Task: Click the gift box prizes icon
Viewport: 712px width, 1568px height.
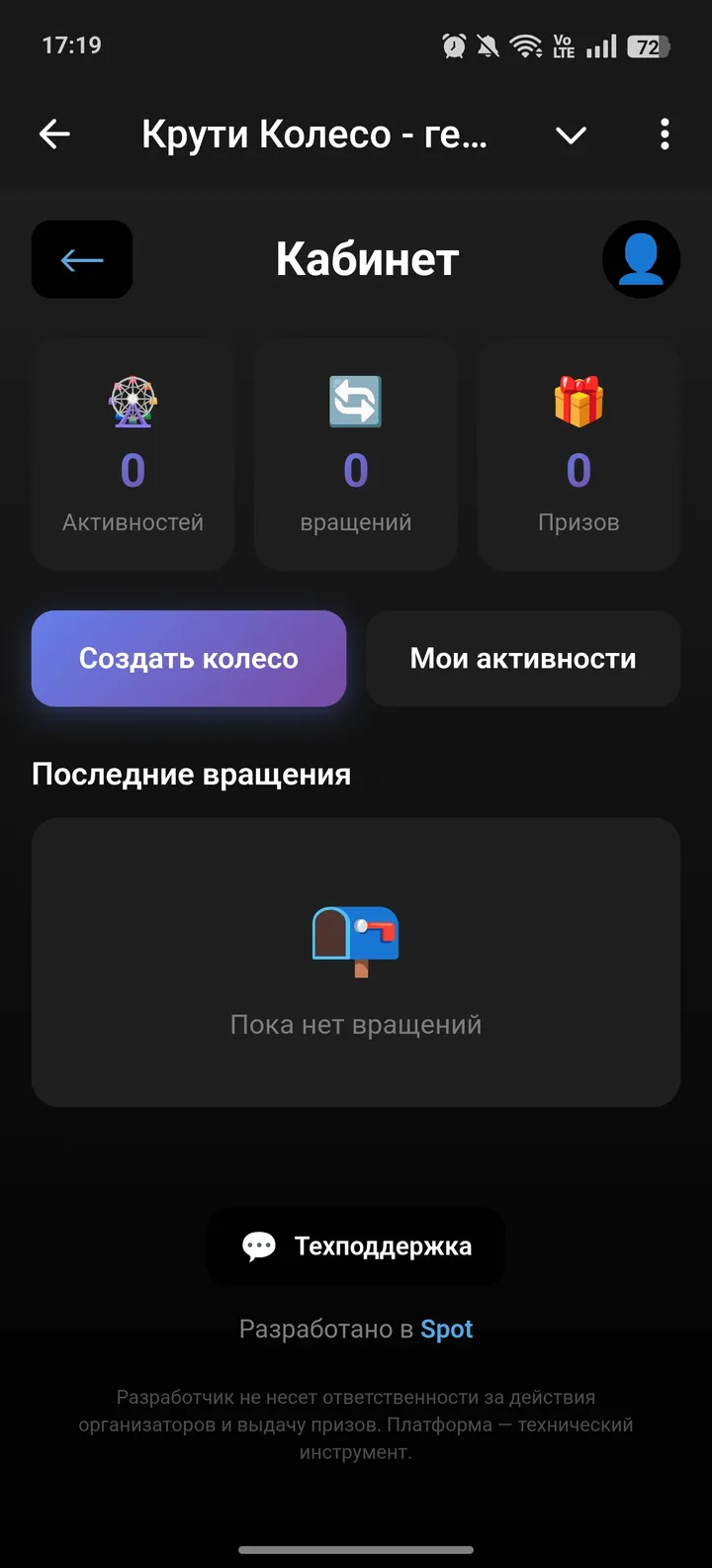Action: tap(578, 401)
